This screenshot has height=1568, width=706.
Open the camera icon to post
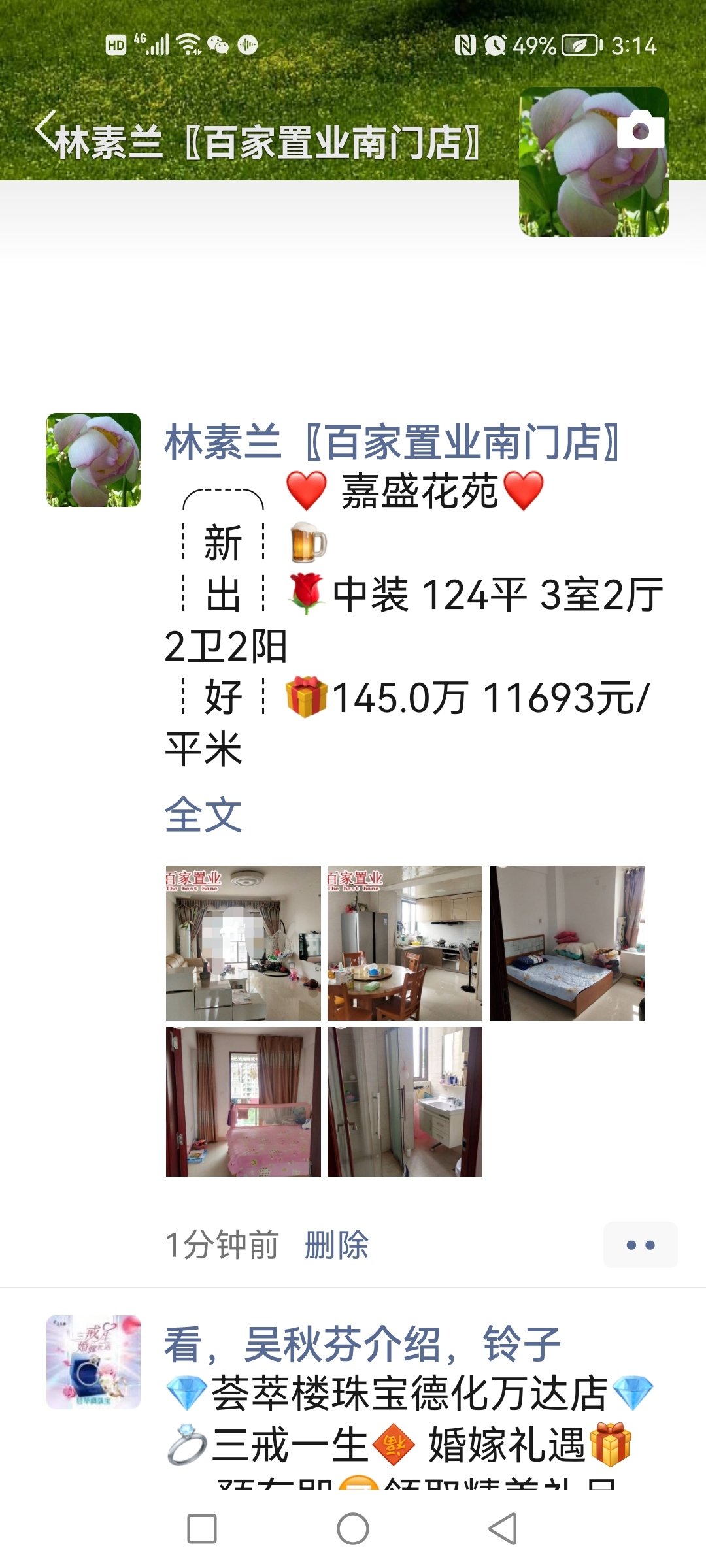[x=640, y=129]
